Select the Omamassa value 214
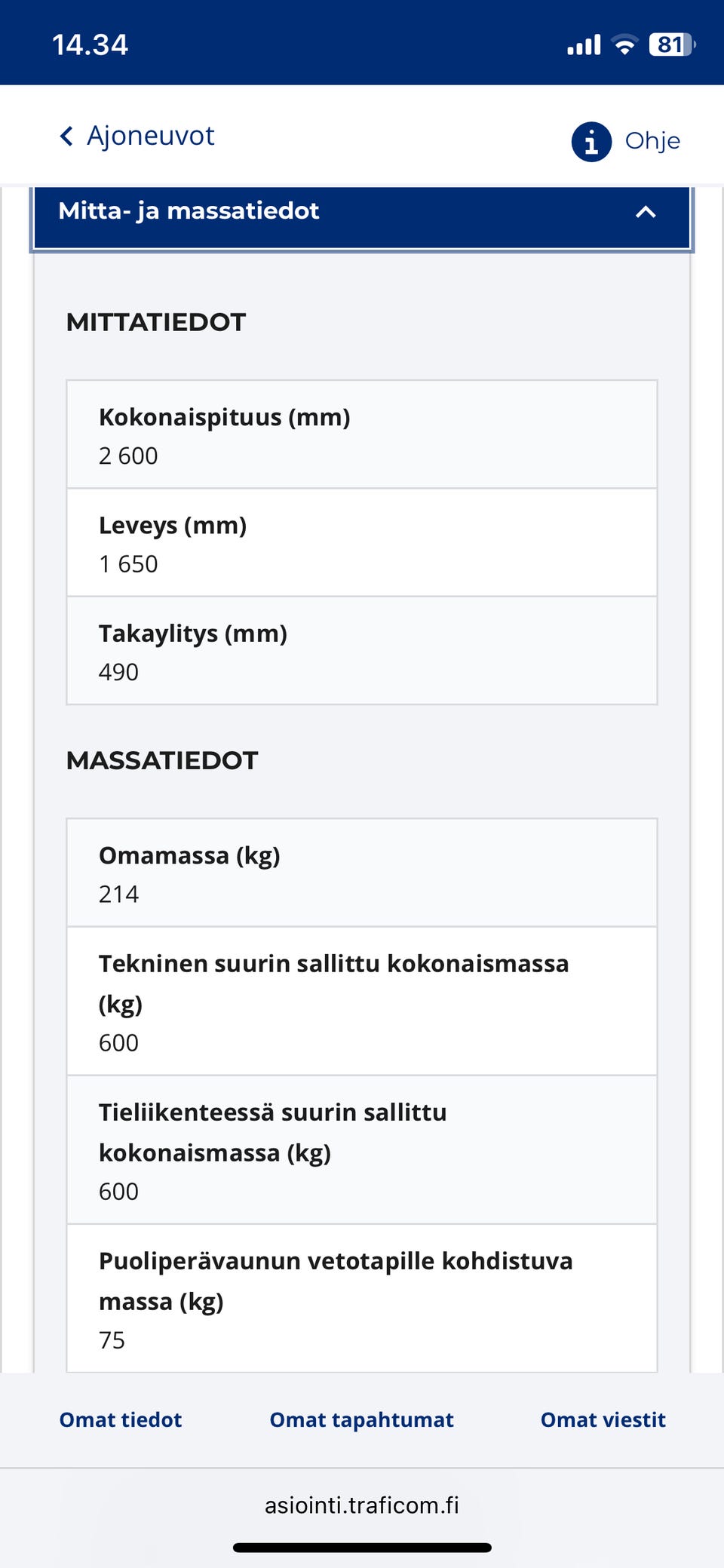The image size is (724, 1568). [x=118, y=894]
